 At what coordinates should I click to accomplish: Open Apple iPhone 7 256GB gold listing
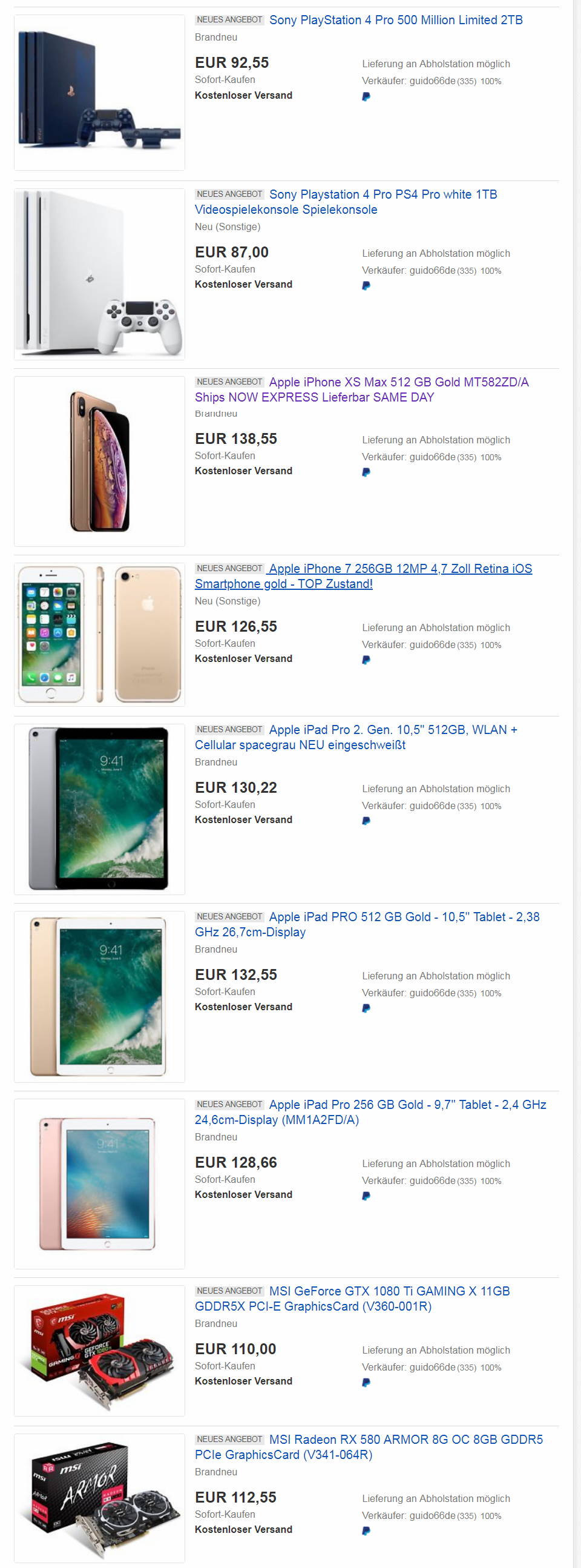[400, 569]
